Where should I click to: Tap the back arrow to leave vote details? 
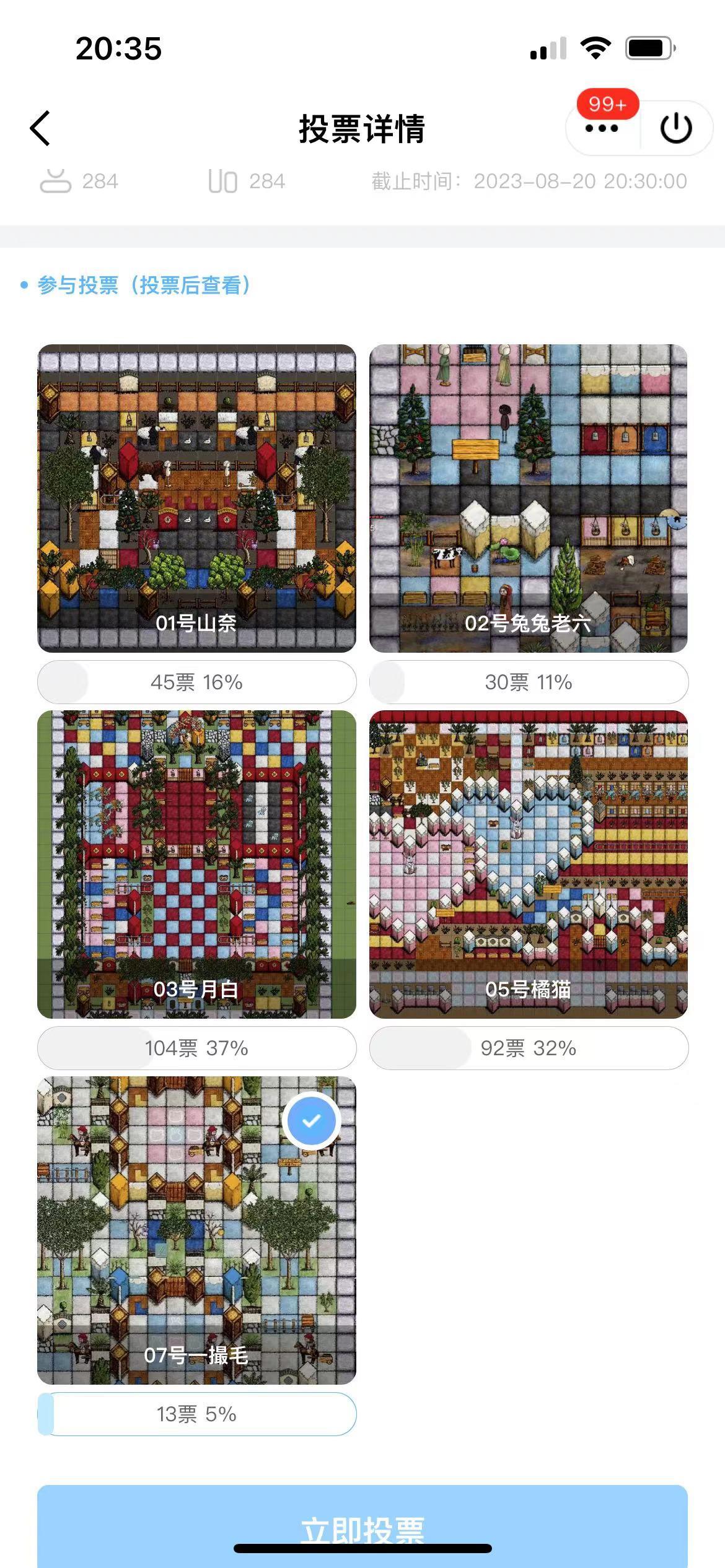(39, 128)
